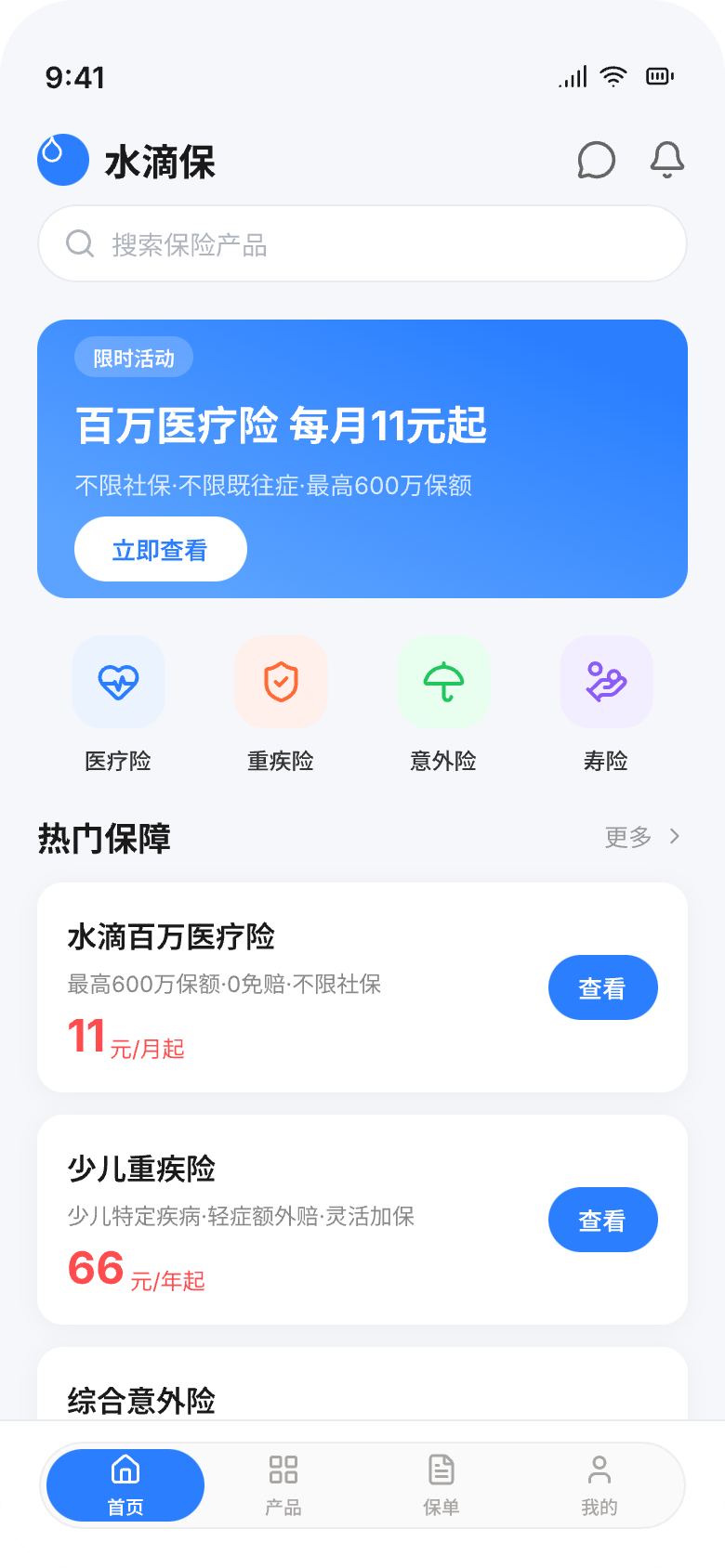Viewport: 725px width, 1568px height.
Task: Select the 意外险 umbrella icon
Action: click(442, 681)
